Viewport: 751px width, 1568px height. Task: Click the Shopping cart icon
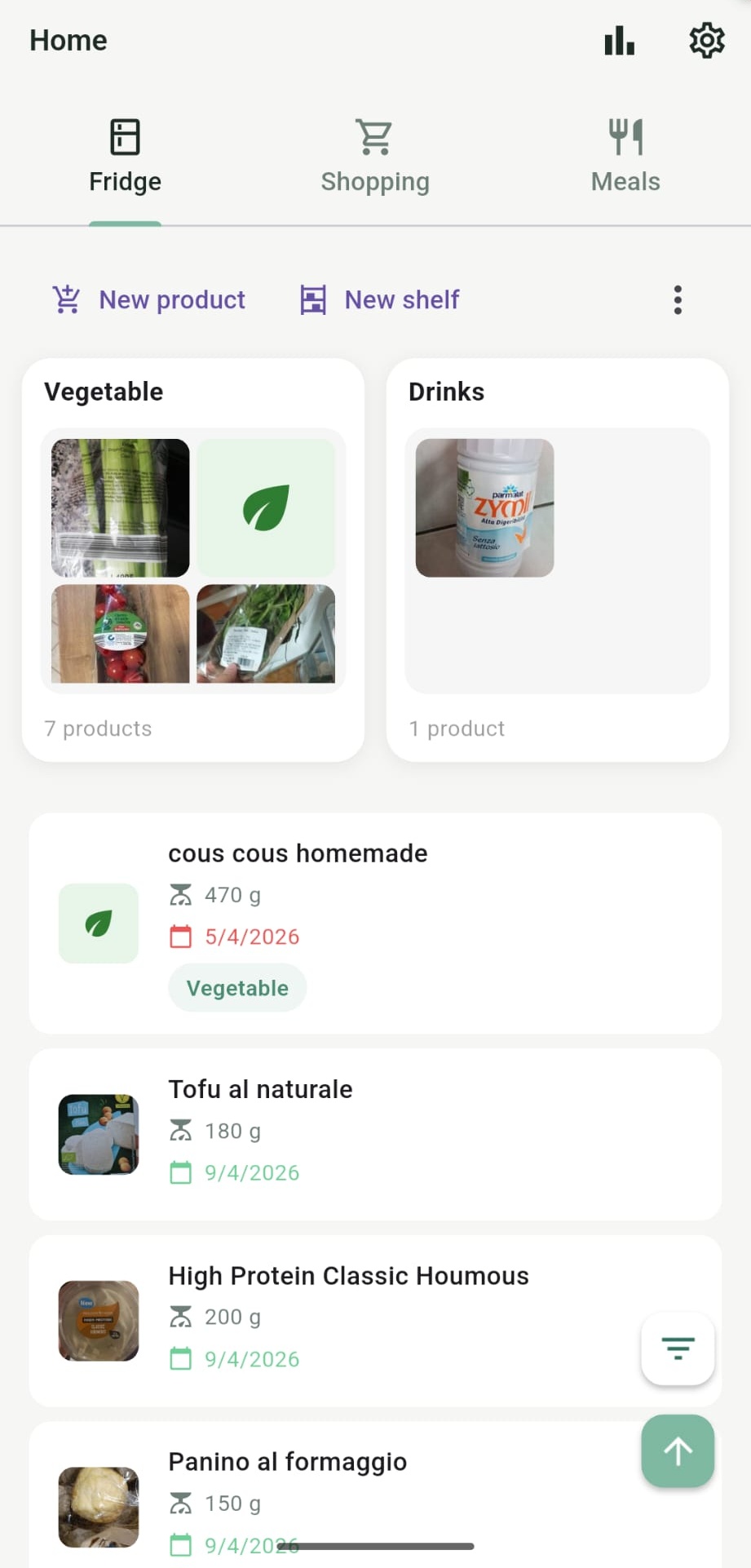(x=374, y=135)
